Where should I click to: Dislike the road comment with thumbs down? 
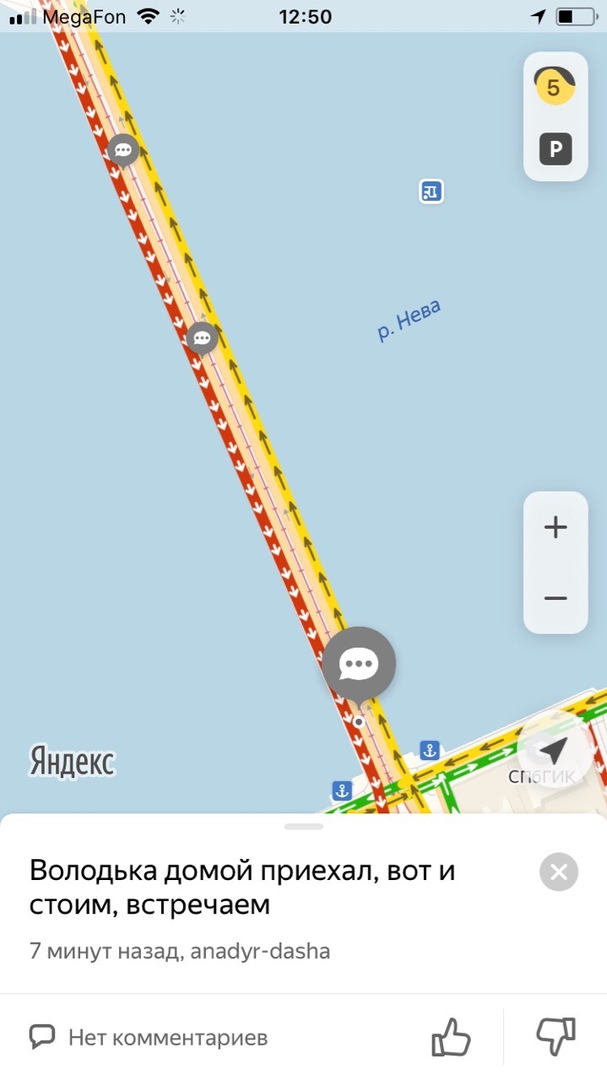click(556, 1037)
